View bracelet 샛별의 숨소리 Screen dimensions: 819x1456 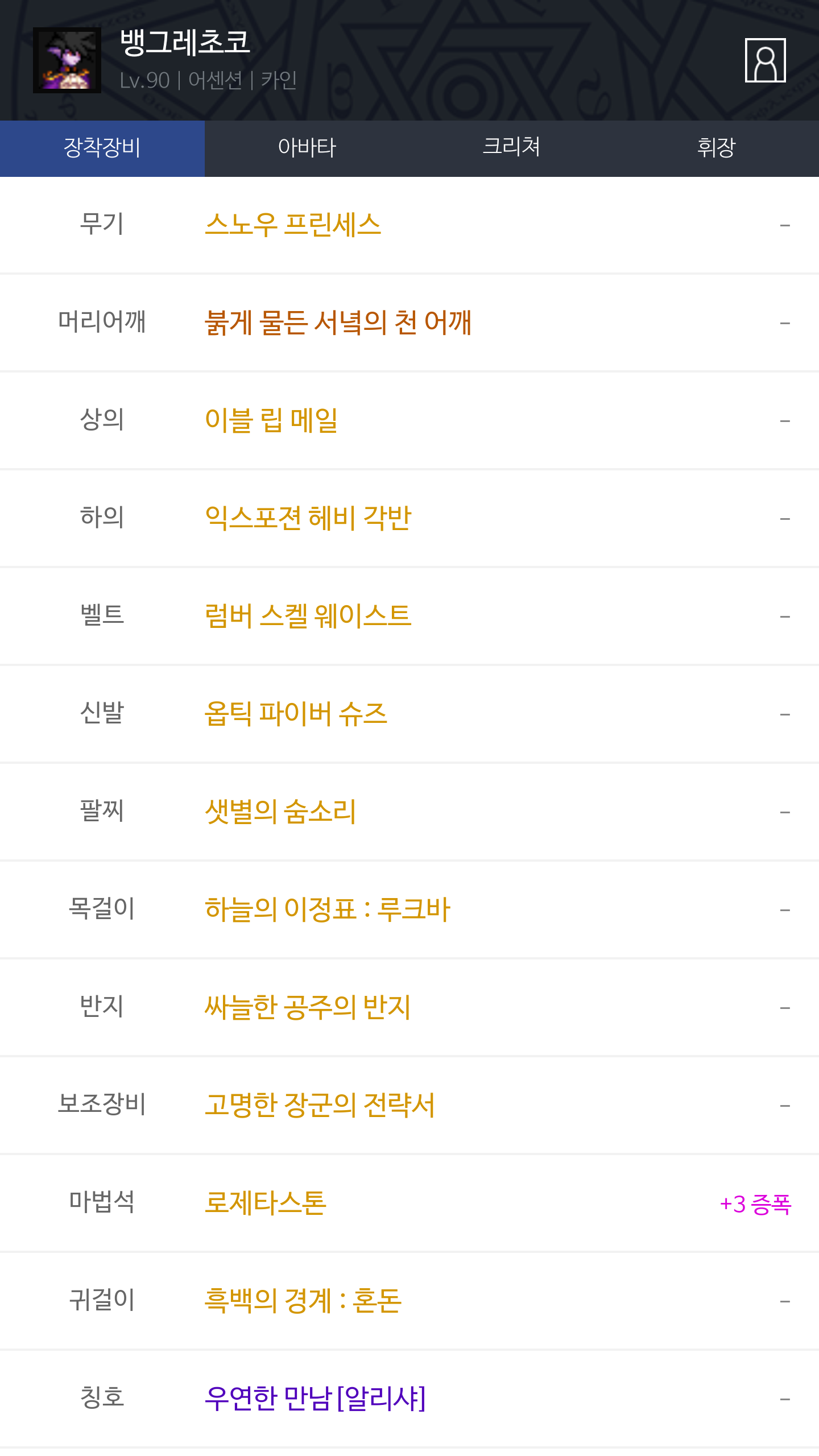coord(280,812)
